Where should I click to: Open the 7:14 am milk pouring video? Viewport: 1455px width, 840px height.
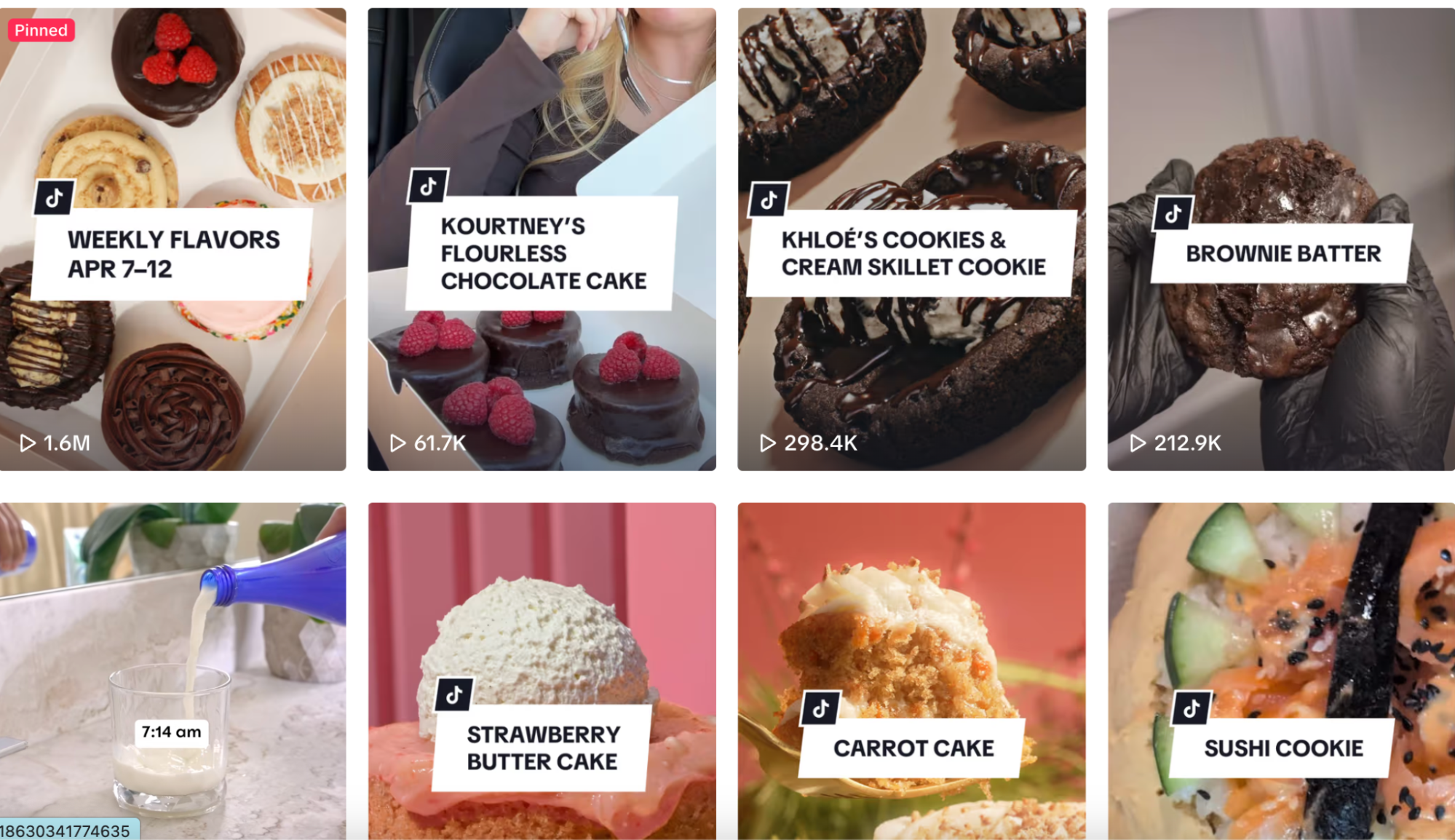(173, 670)
